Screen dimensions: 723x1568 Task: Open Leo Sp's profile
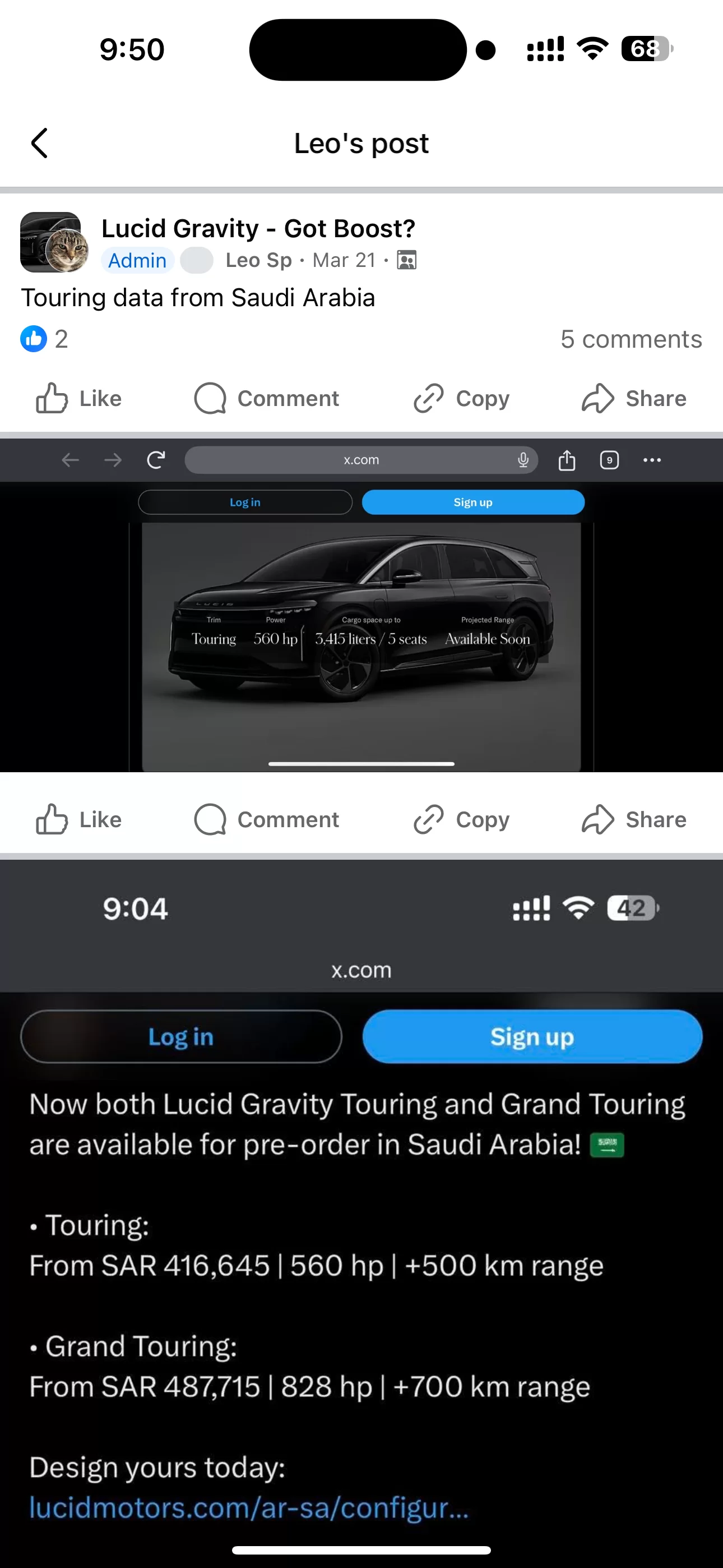coord(258,260)
